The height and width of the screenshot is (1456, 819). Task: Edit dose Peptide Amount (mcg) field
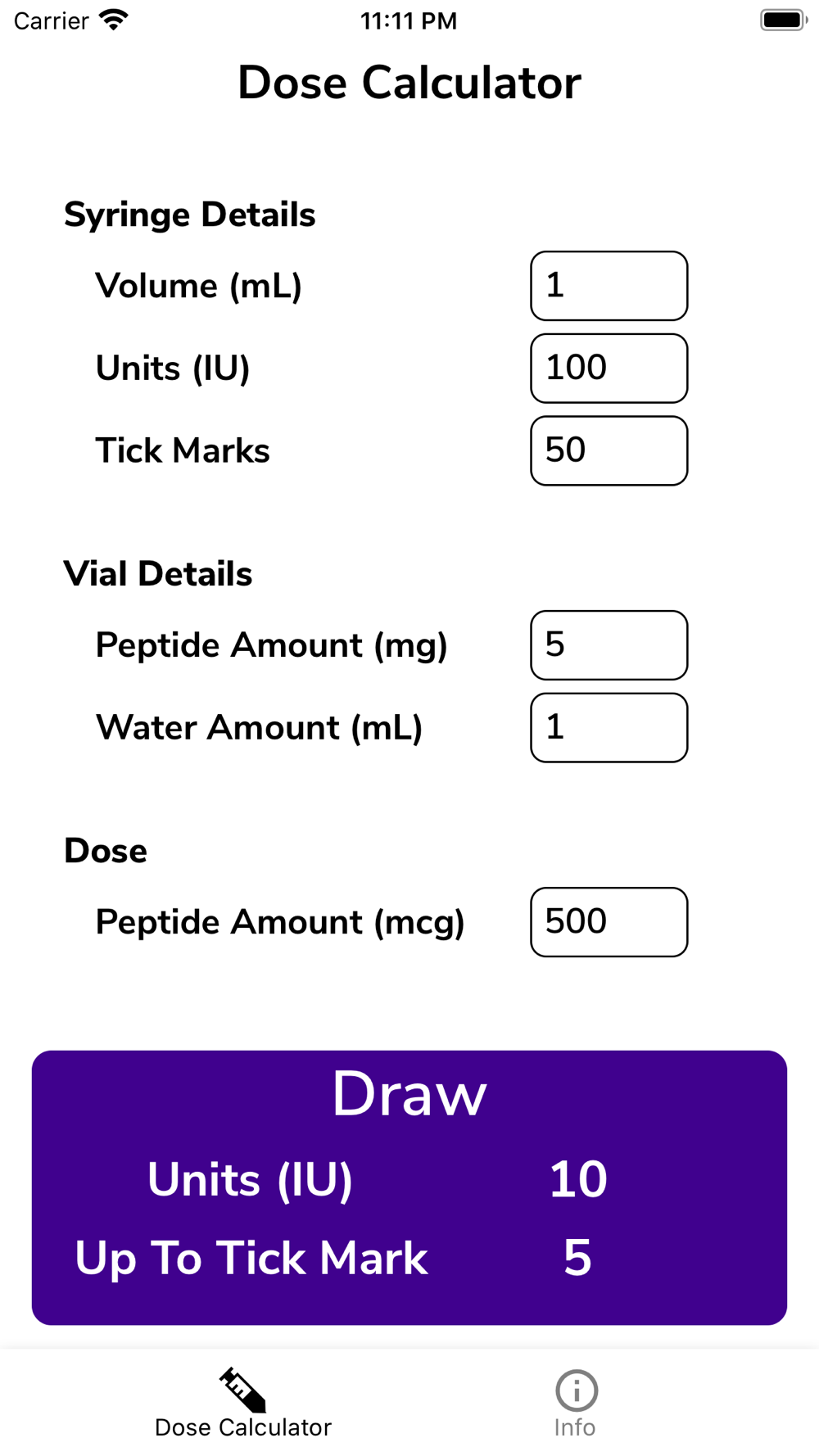coord(609,922)
